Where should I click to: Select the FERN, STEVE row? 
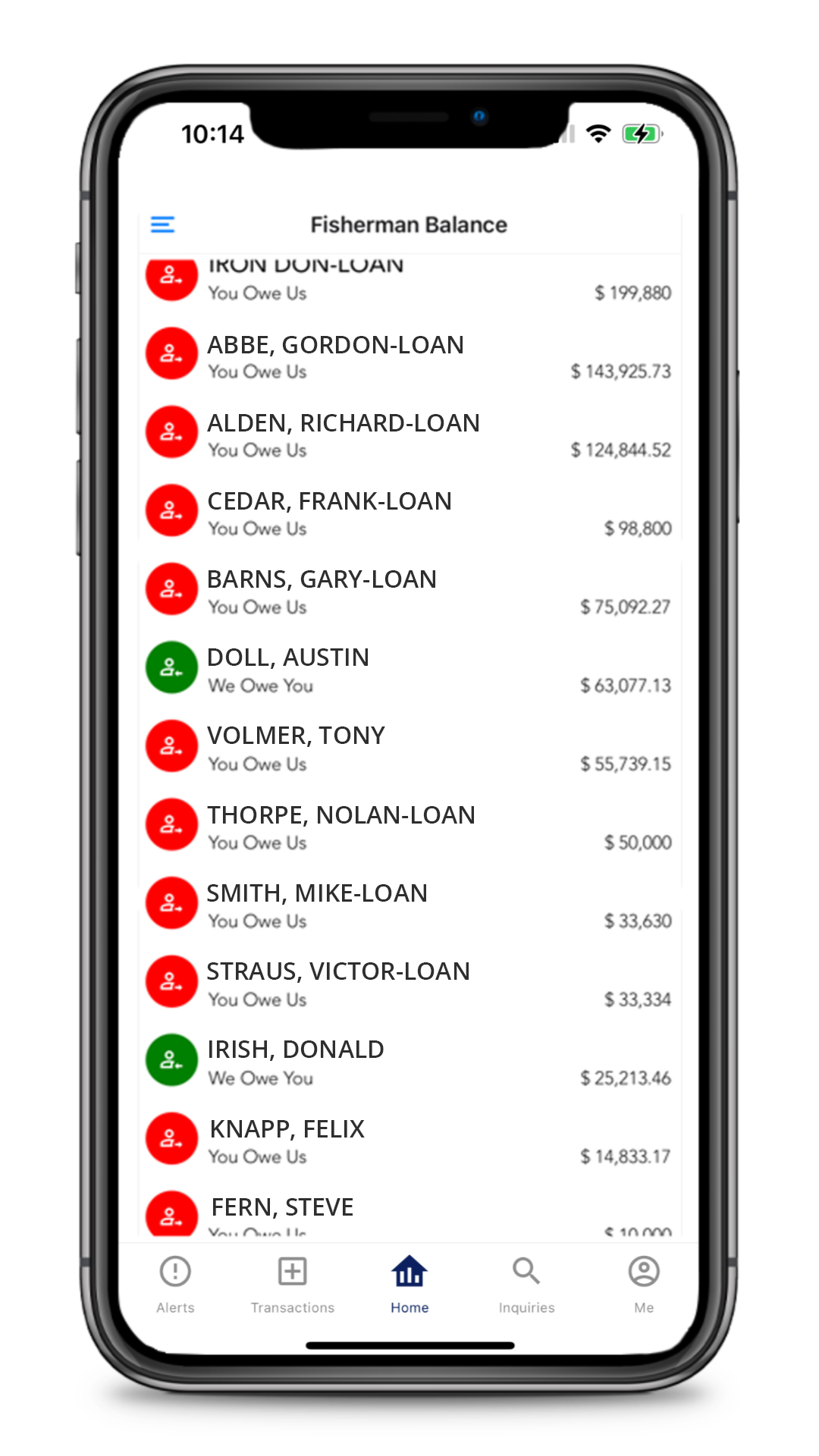tap(409, 1210)
